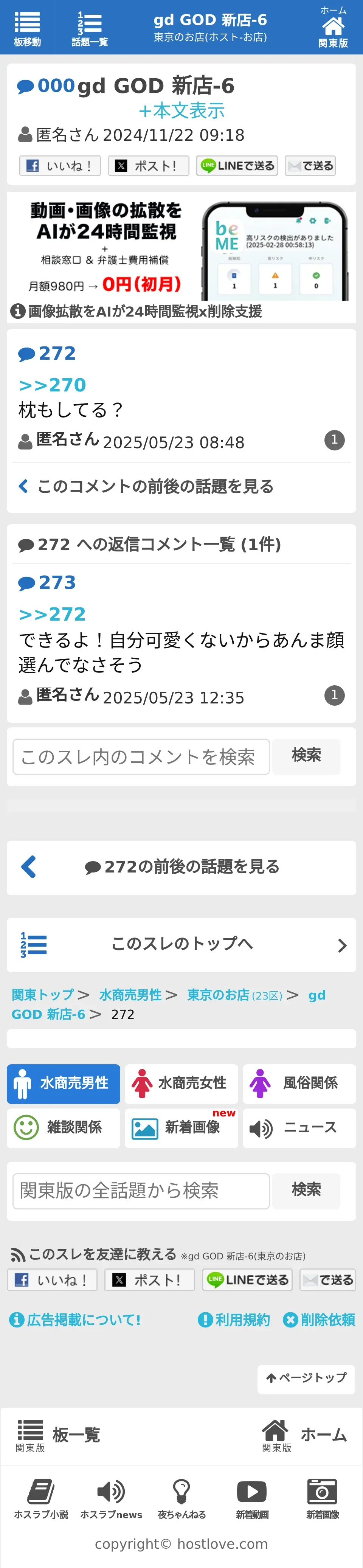The width and height of the screenshot is (363, 1568).
Task: Jump back up with ページトップ
Action: [x=306, y=1378]
